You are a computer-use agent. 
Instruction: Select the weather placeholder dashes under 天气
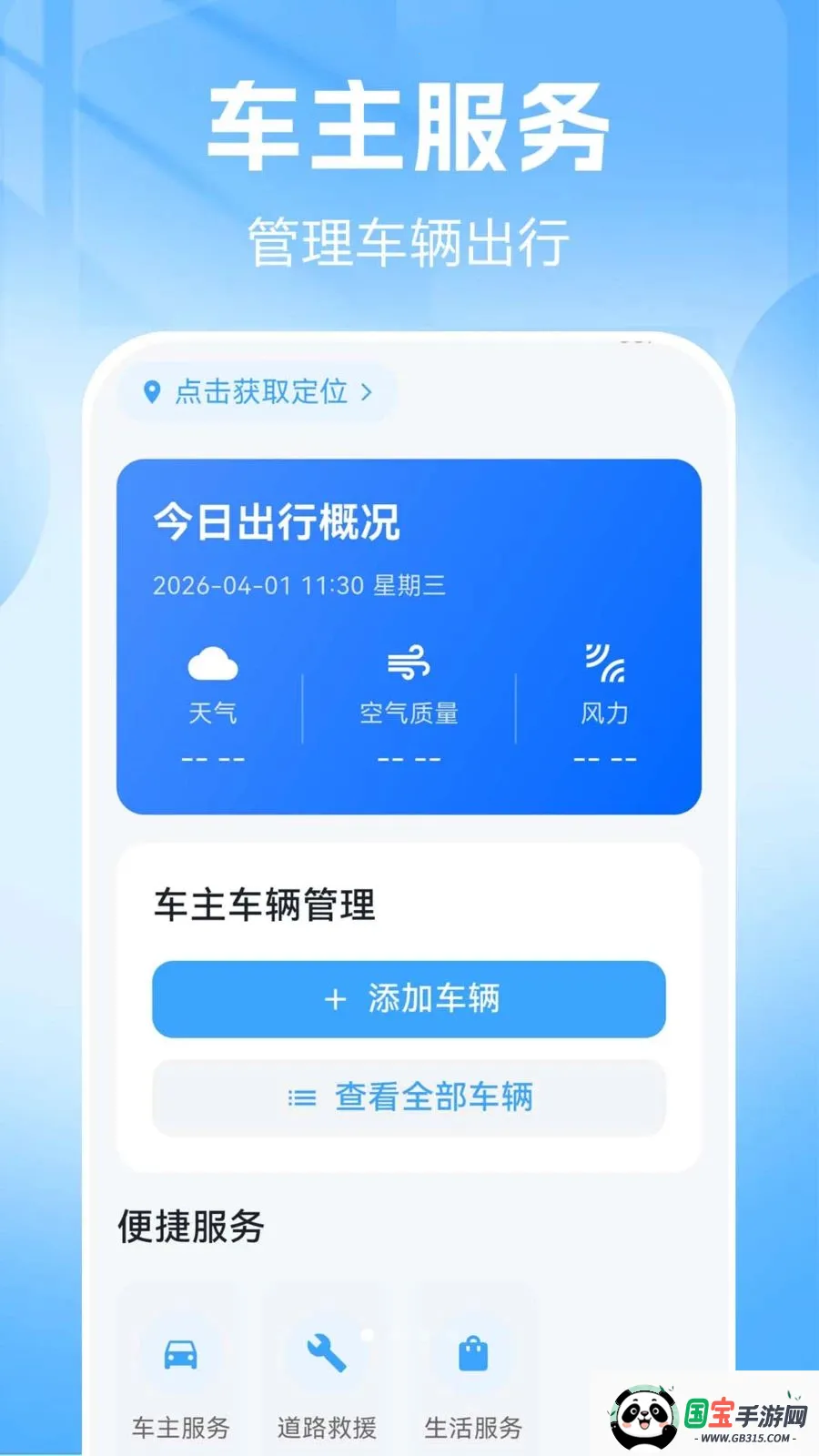click(212, 756)
